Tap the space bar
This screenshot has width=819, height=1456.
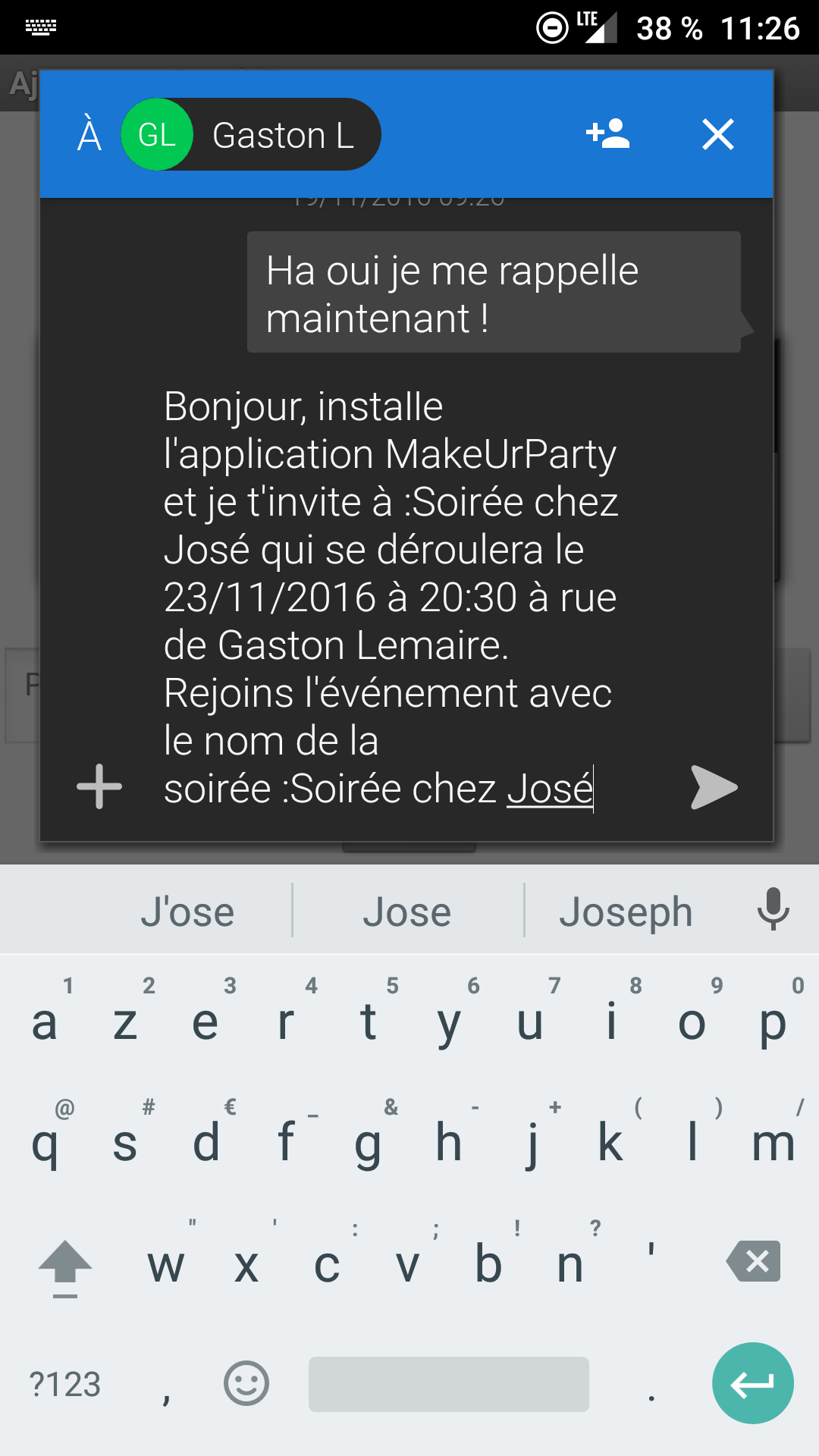(449, 1384)
